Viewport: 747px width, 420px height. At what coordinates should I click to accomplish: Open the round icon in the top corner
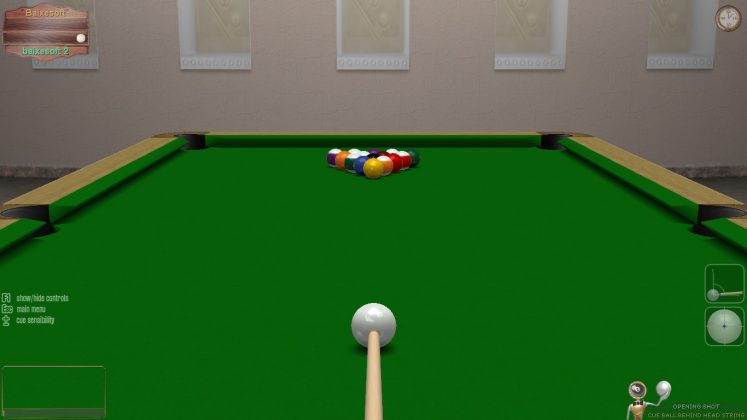[728, 18]
